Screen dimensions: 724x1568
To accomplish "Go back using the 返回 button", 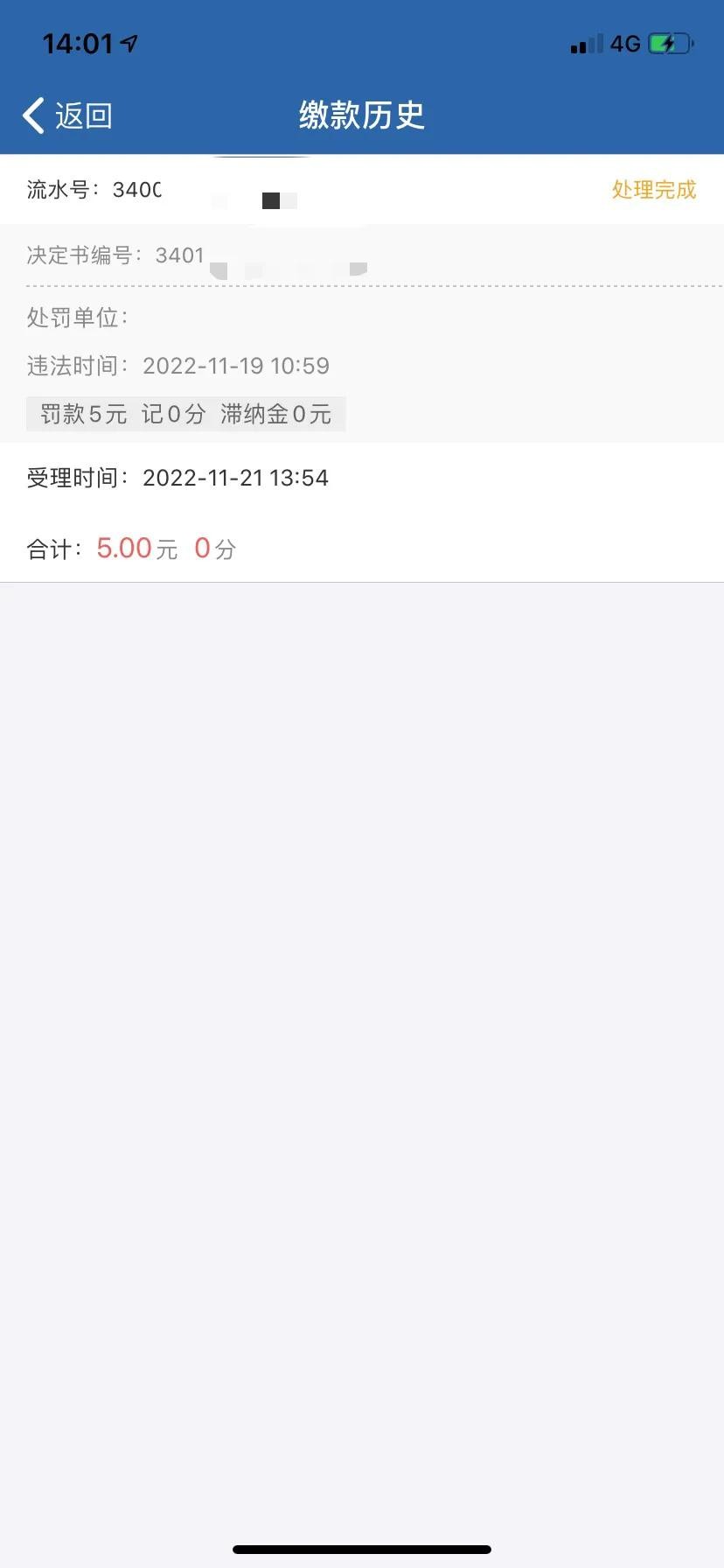I will (67, 115).
